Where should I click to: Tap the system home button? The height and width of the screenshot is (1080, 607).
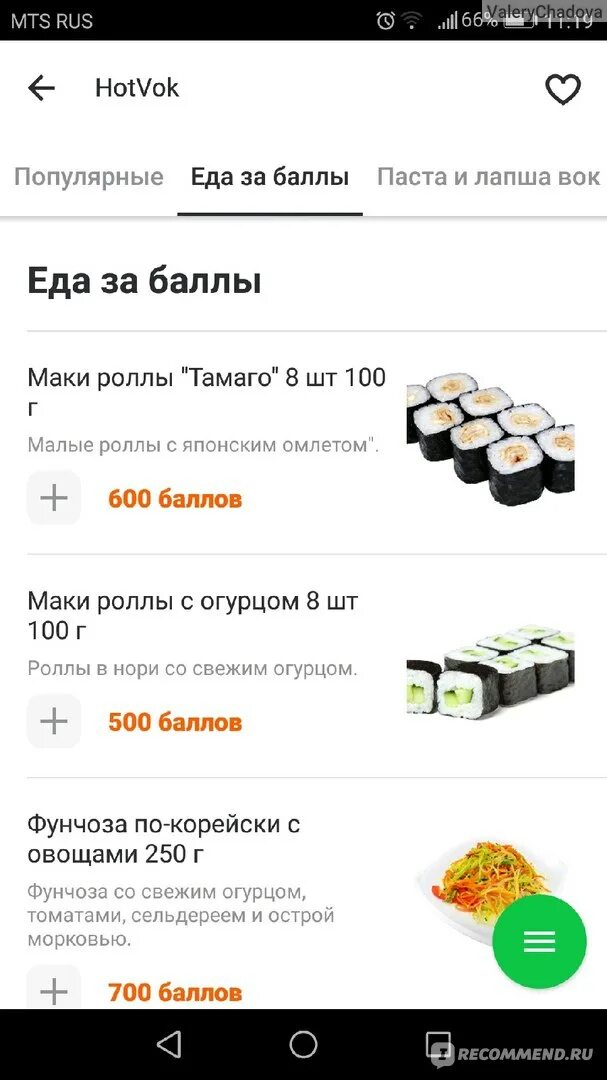click(x=303, y=1045)
